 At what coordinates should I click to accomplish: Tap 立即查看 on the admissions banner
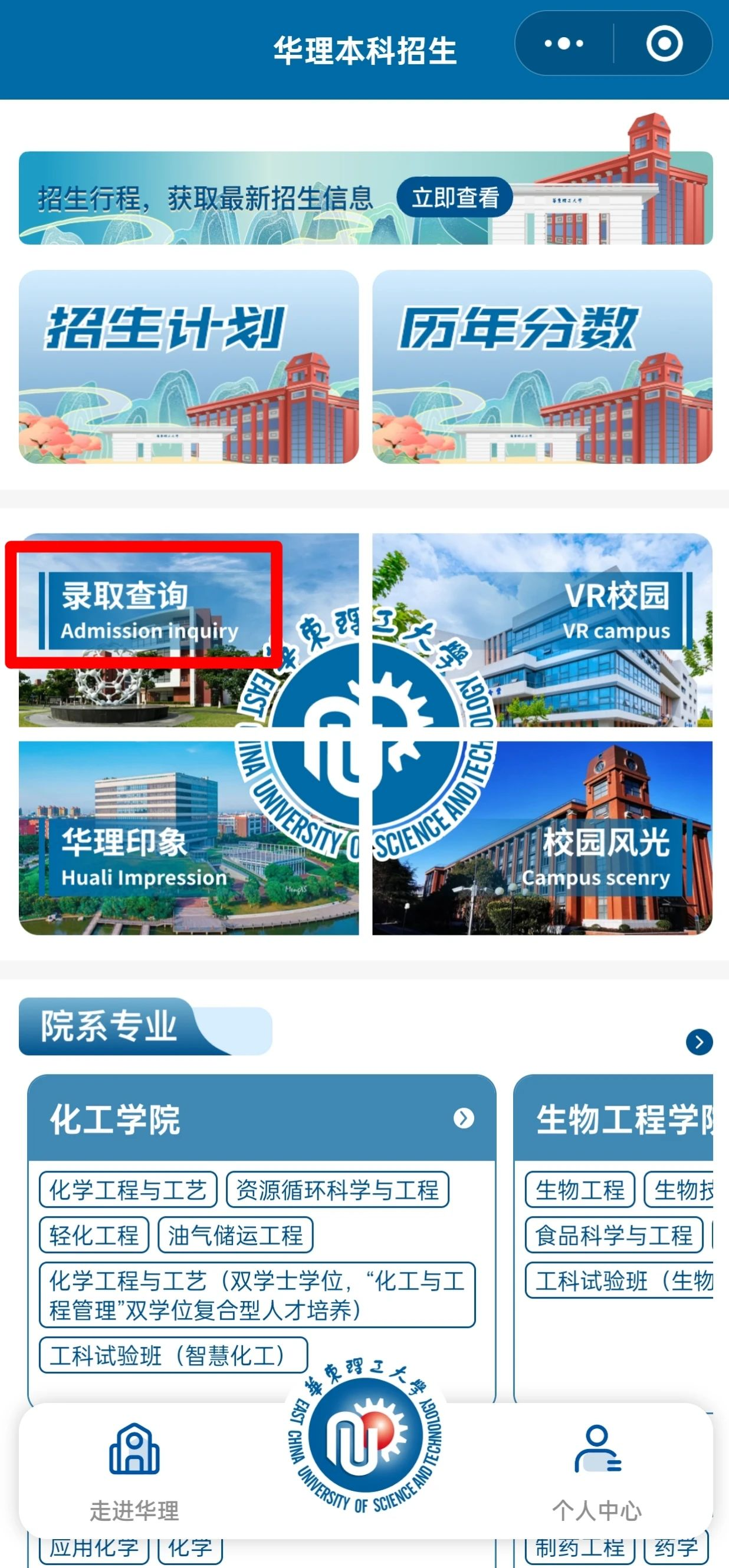click(454, 198)
